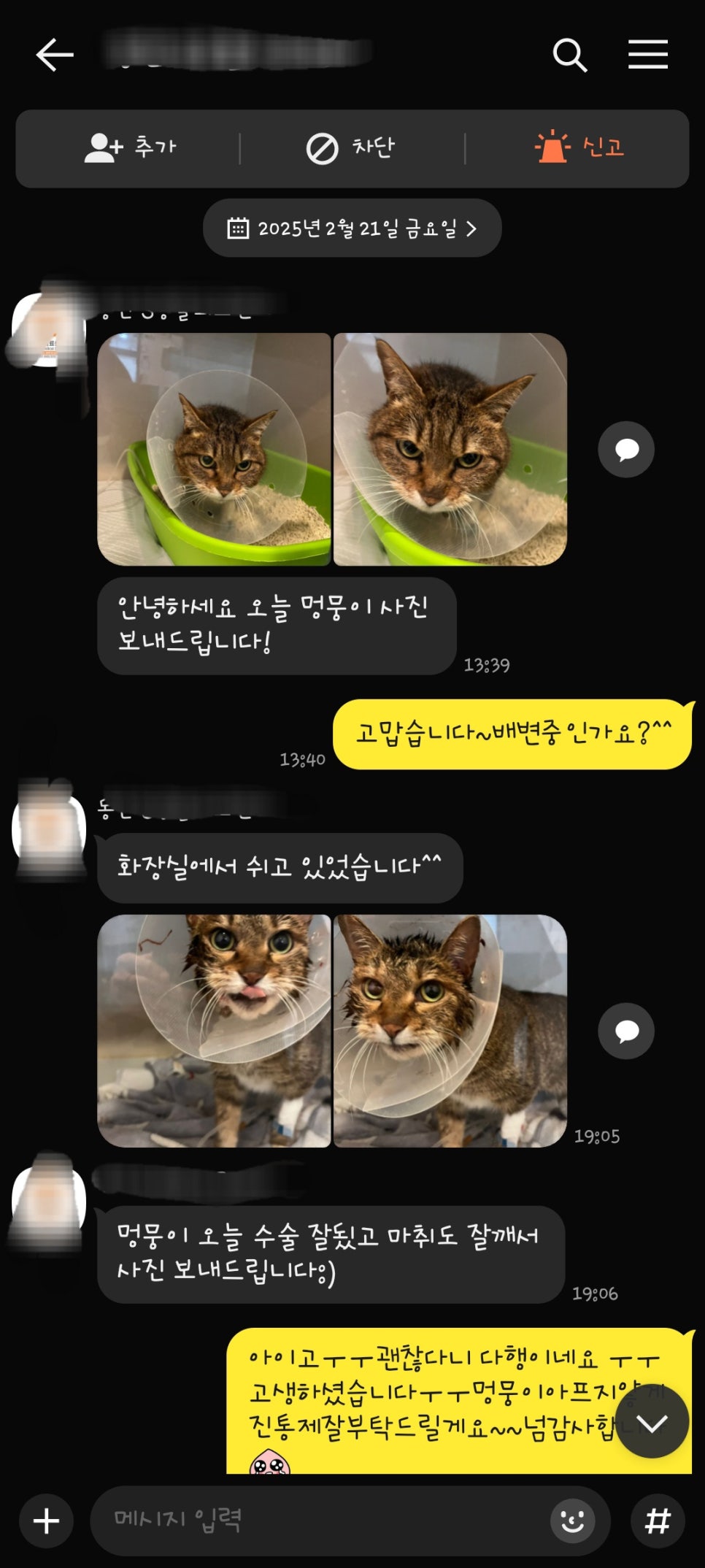Open the chat room hamburger menu
This screenshot has width=705, height=1568.
coord(648,55)
